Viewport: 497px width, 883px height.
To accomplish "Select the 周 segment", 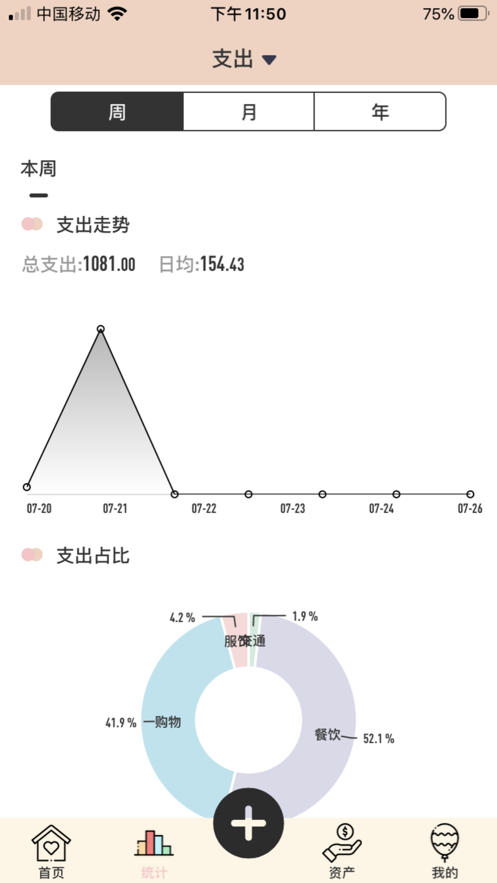I will click(x=117, y=112).
